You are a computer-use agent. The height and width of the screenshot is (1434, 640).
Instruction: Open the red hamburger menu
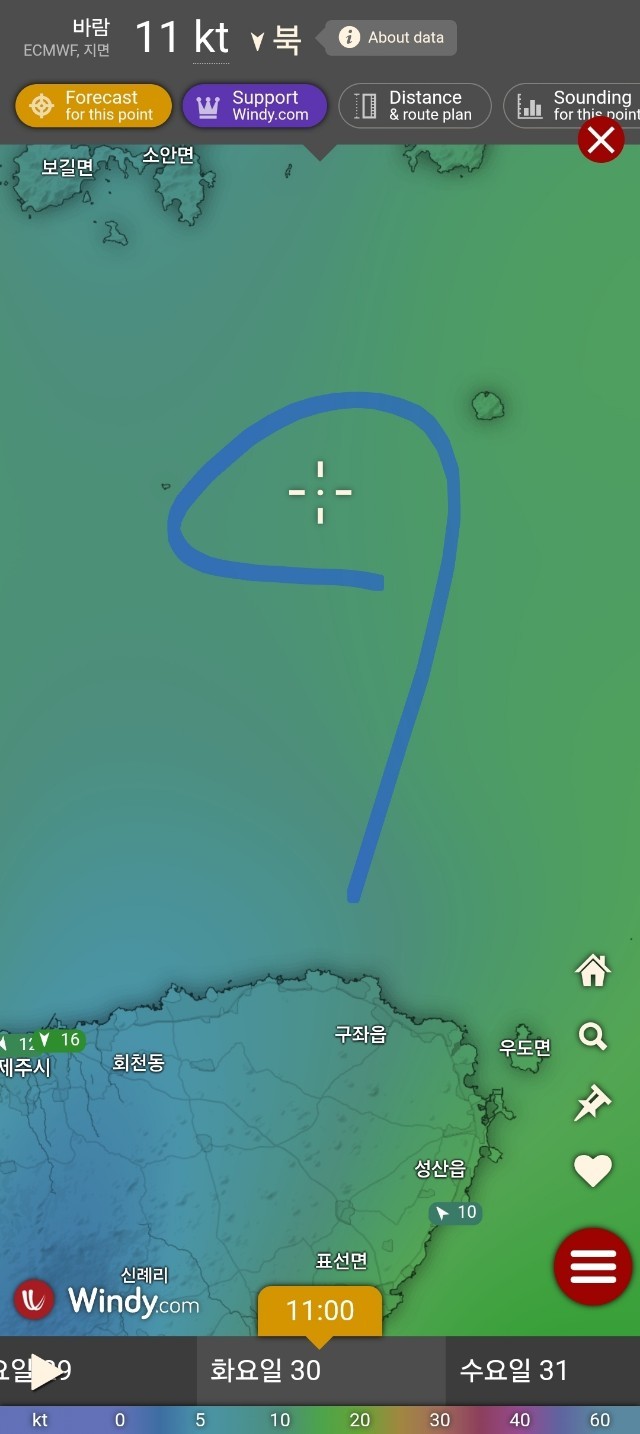[593, 1266]
